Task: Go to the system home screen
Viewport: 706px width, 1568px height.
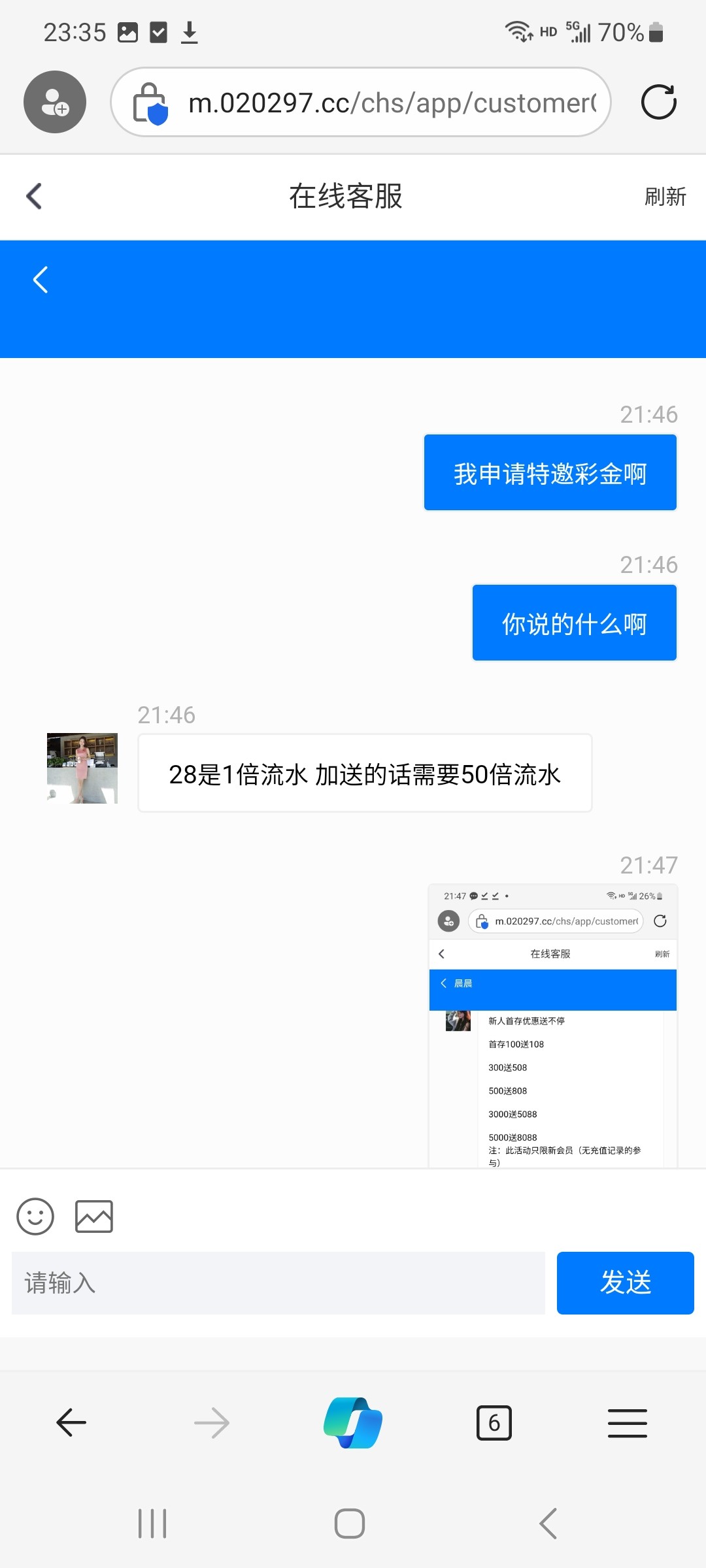Action: [350, 1524]
